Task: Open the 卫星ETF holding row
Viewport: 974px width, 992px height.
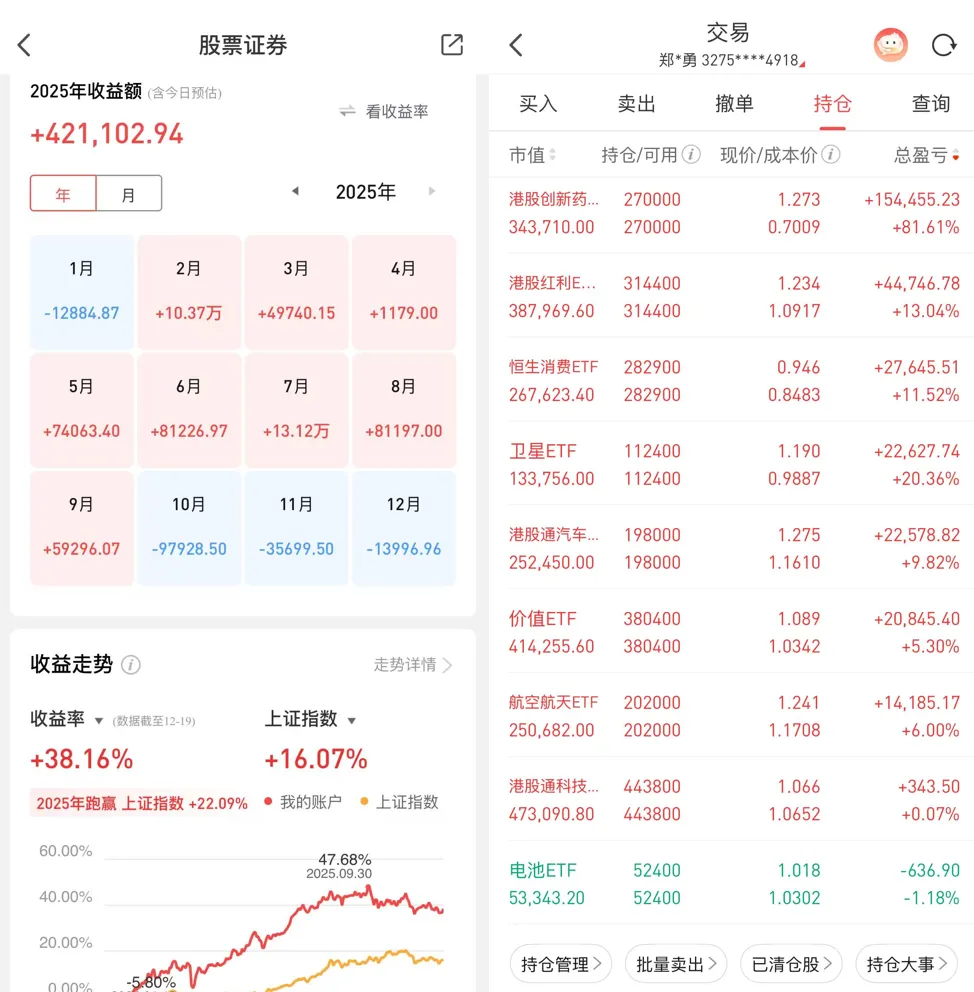Action: (734, 464)
